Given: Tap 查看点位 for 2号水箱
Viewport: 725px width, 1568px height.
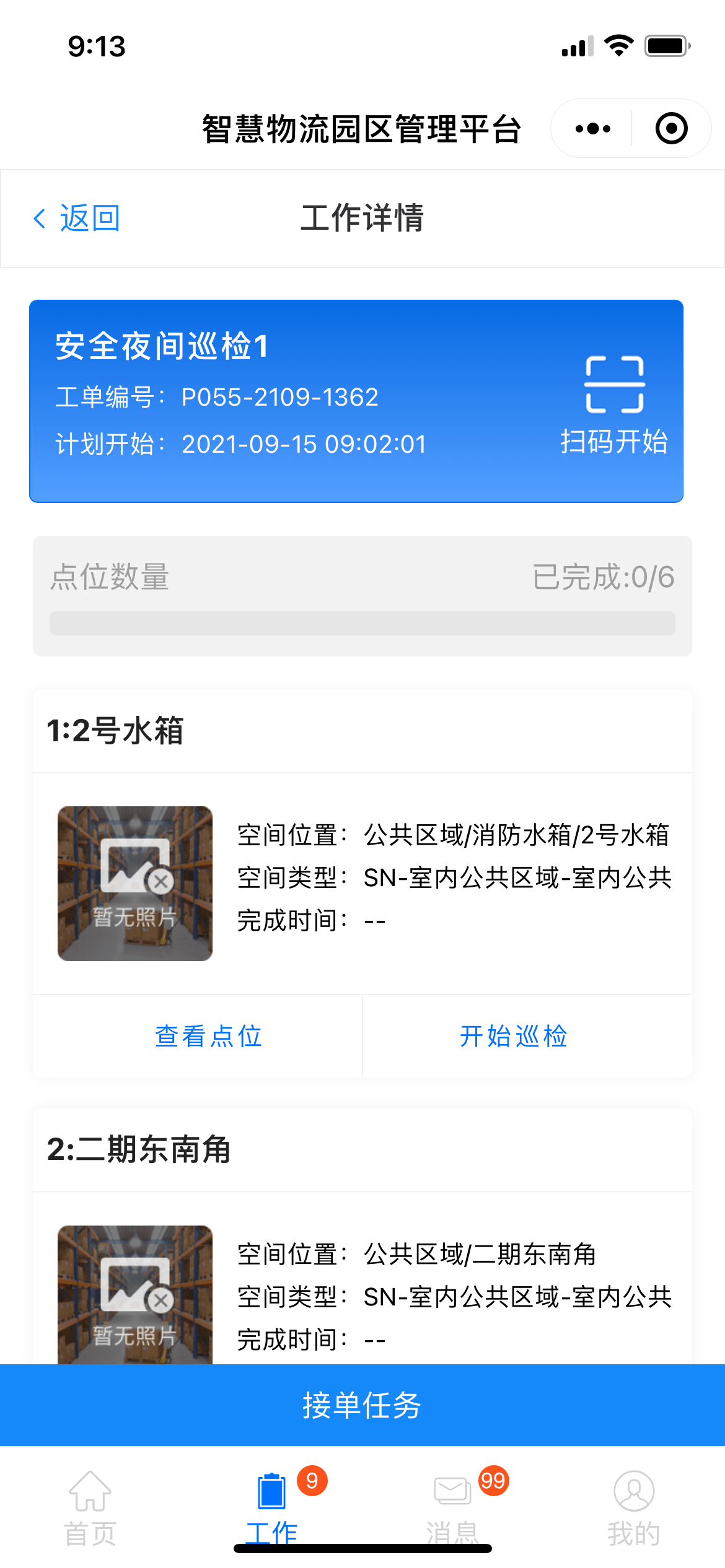Looking at the screenshot, I should tap(208, 1036).
